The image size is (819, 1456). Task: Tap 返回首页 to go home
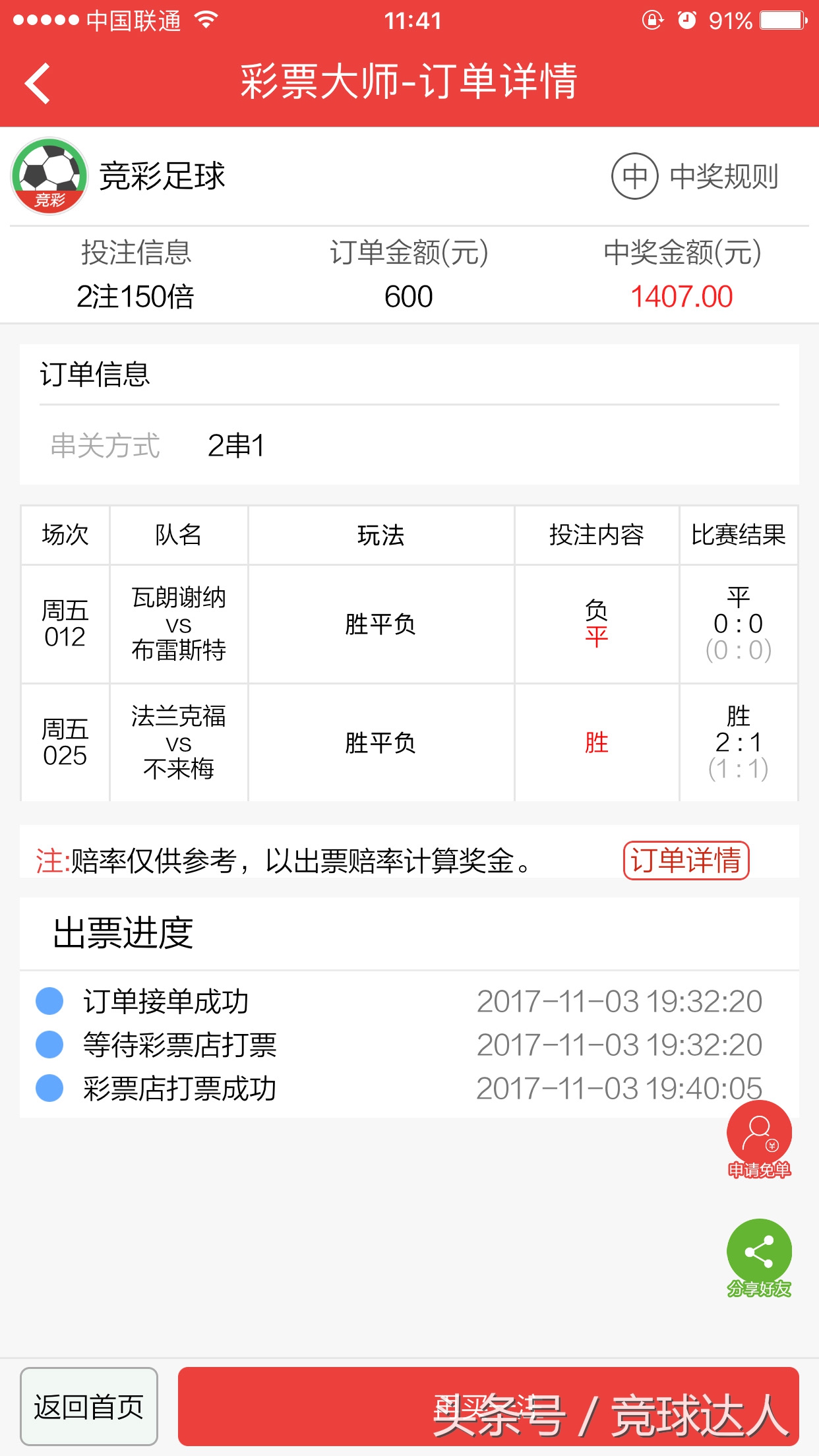(x=88, y=1404)
